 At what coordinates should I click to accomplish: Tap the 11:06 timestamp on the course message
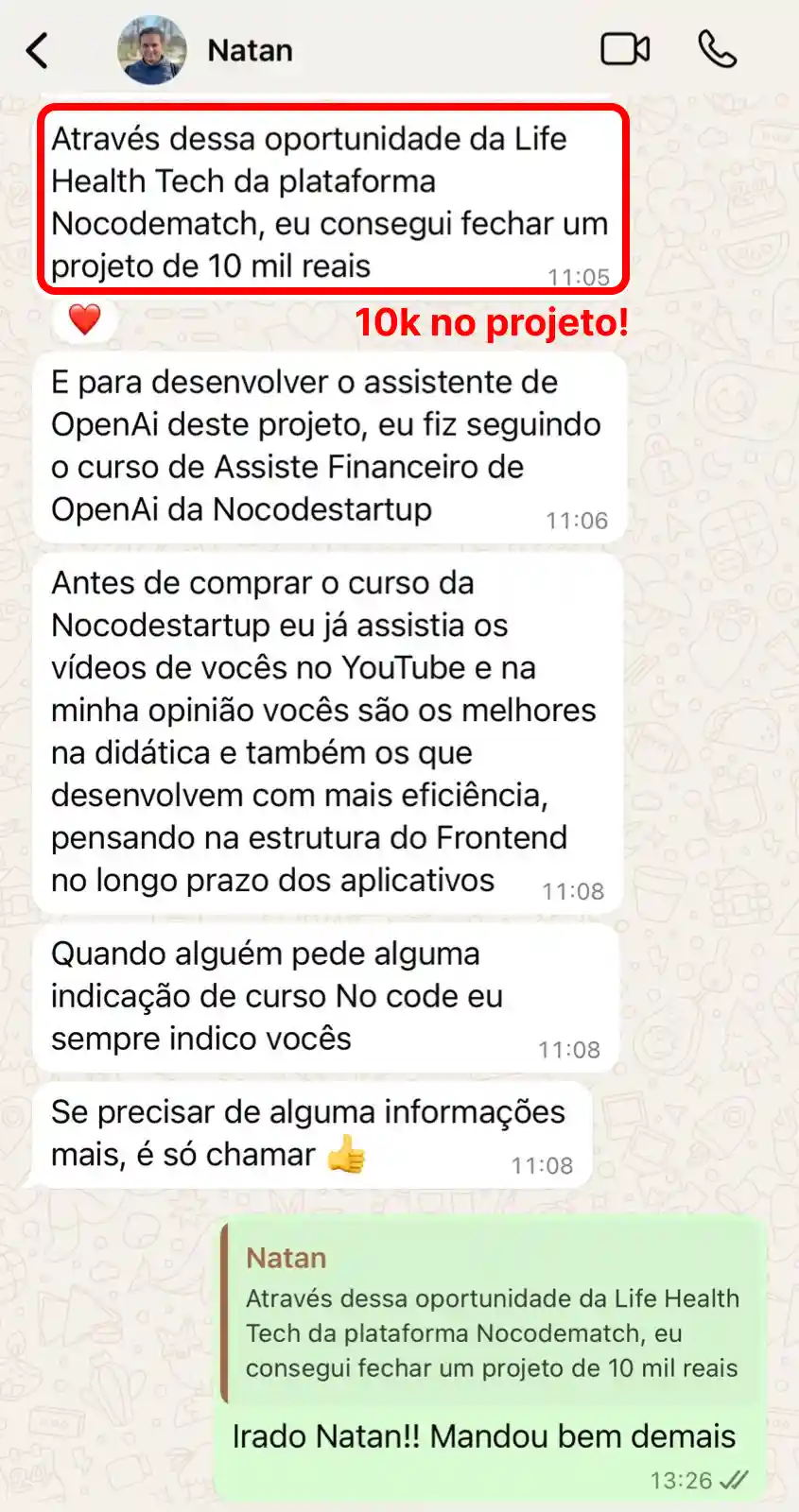(578, 519)
